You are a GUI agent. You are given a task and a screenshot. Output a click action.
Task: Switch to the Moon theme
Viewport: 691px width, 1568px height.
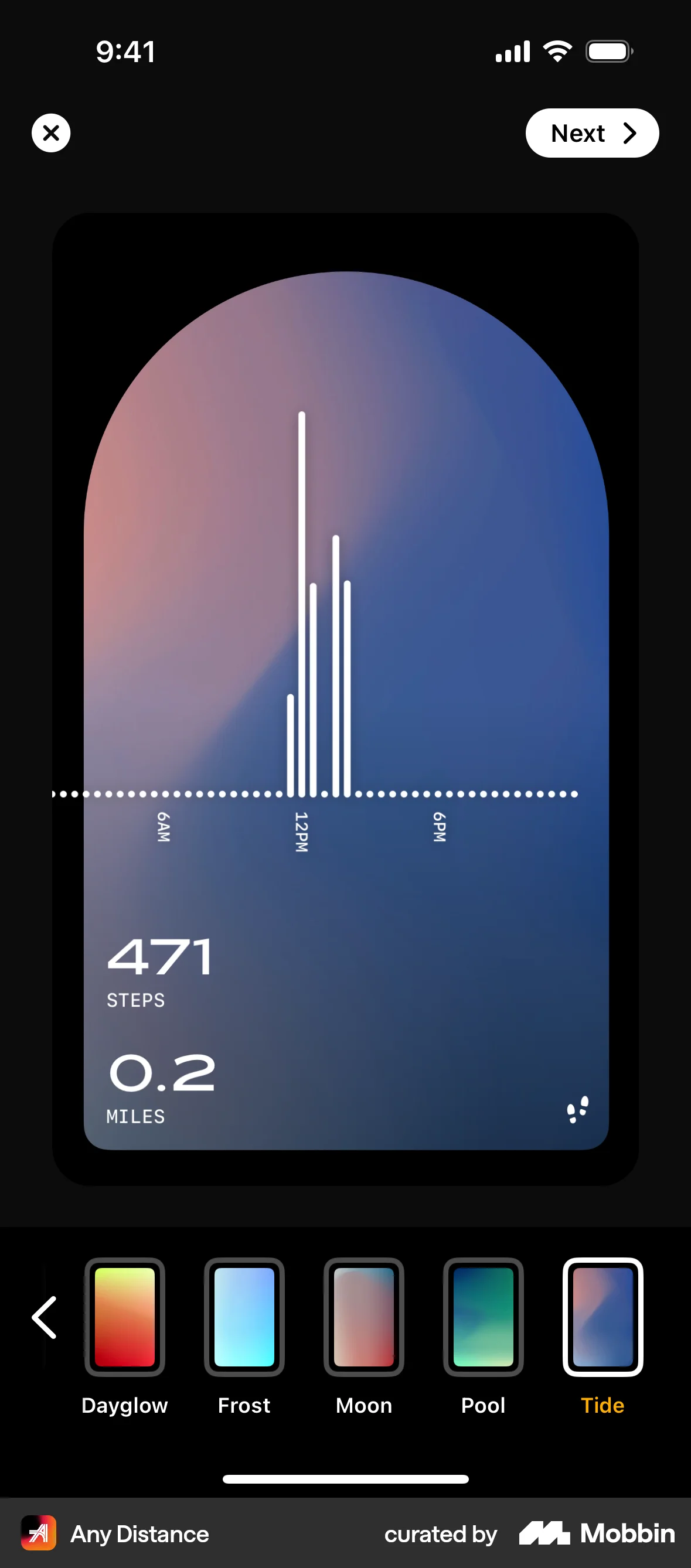coord(363,1318)
